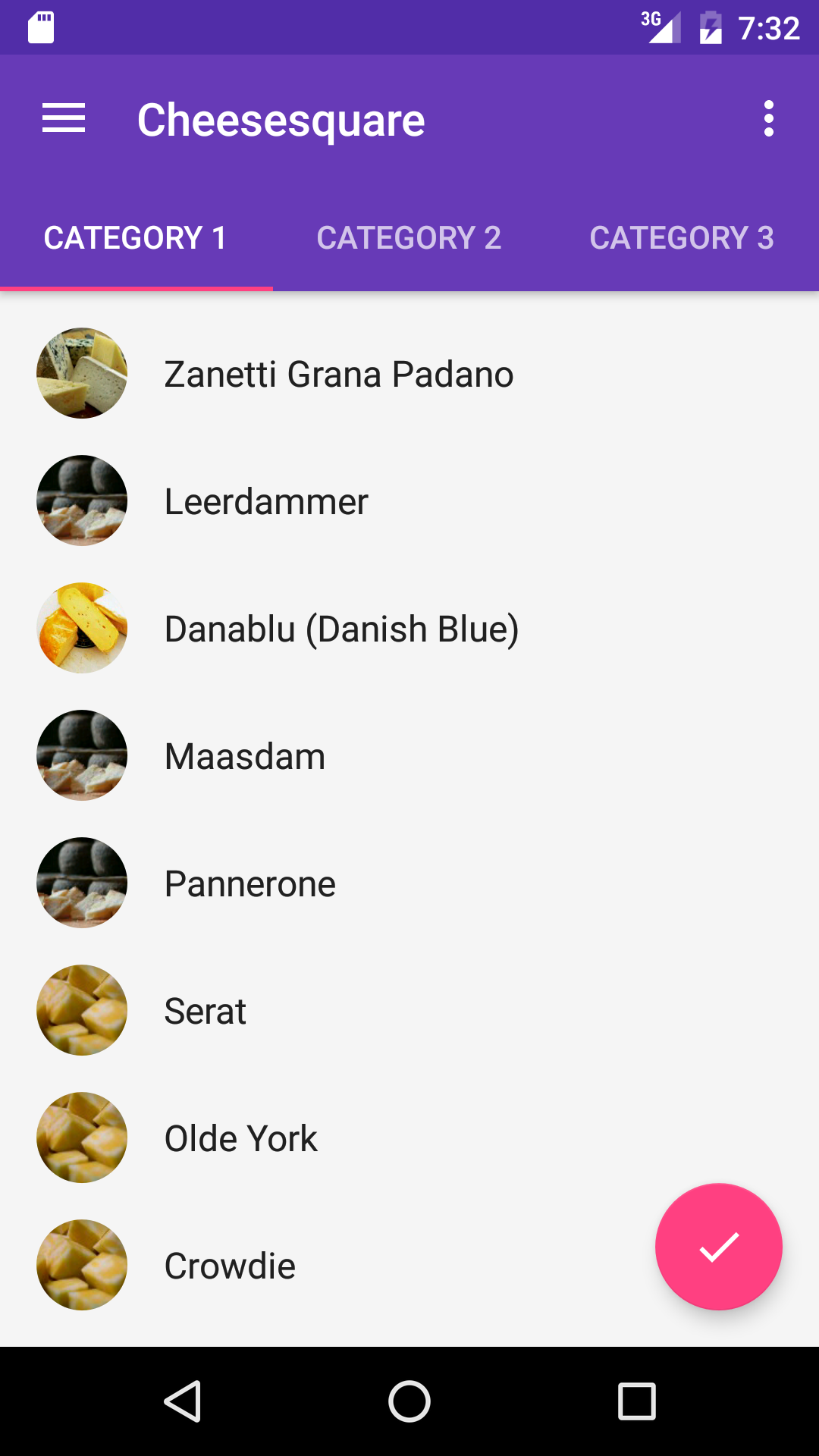Open Zanetti Grana Padano cheese
The width and height of the screenshot is (819, 1456).
point(409,373)
